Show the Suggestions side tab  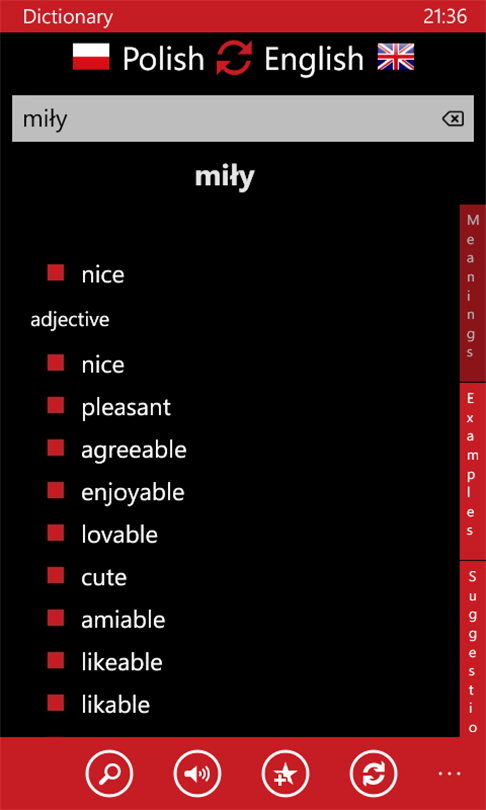(x=473, y=649)
